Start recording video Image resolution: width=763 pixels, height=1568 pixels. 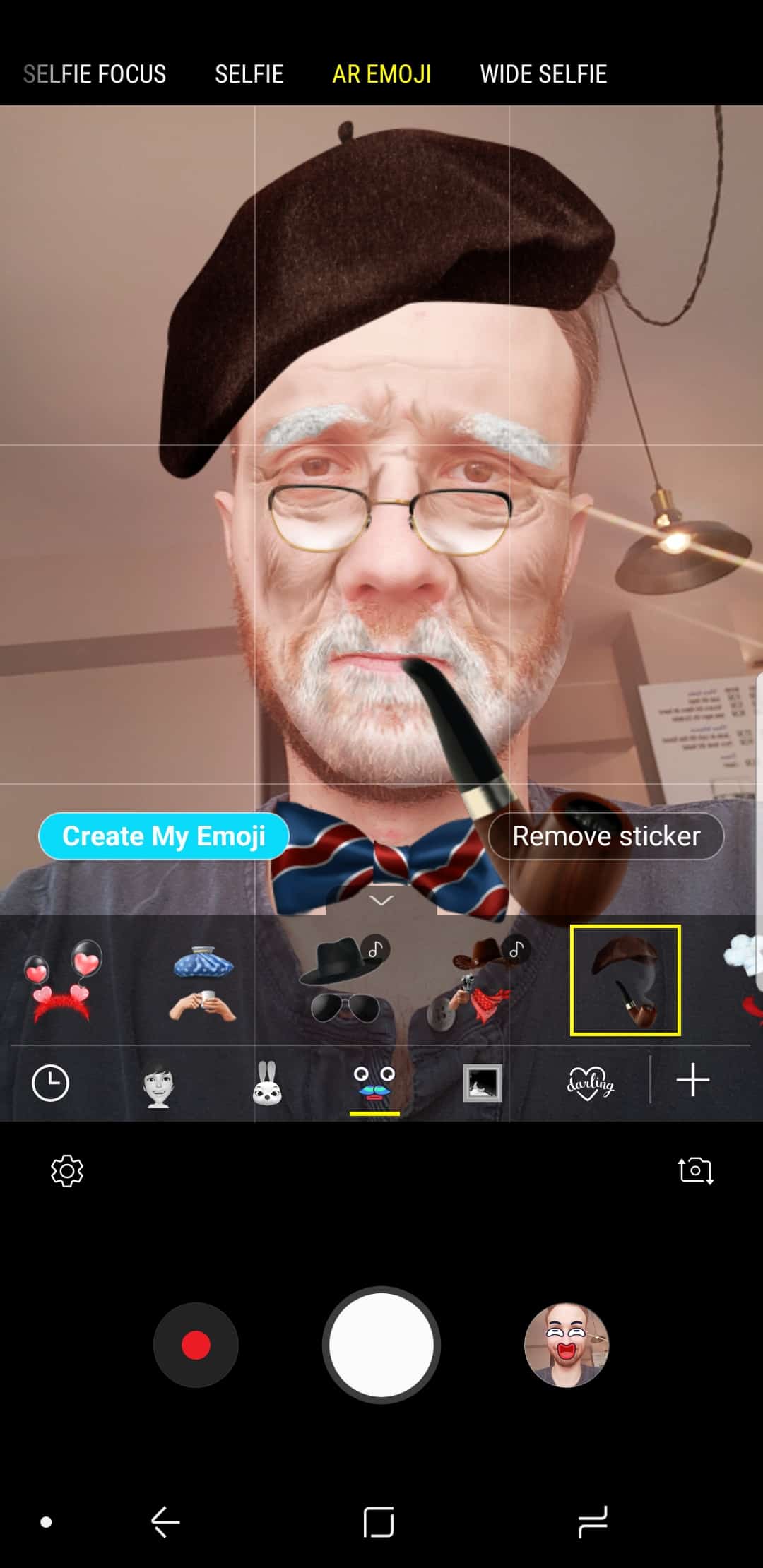pos(196,1346)
